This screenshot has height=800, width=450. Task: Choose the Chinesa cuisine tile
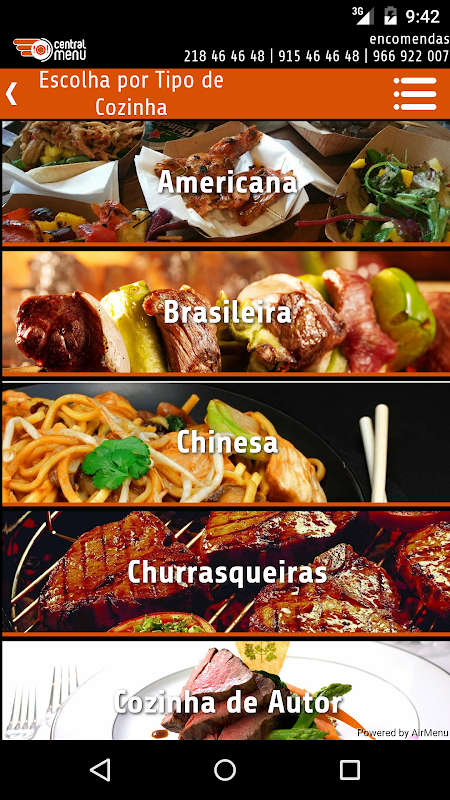tap(226, 443)
